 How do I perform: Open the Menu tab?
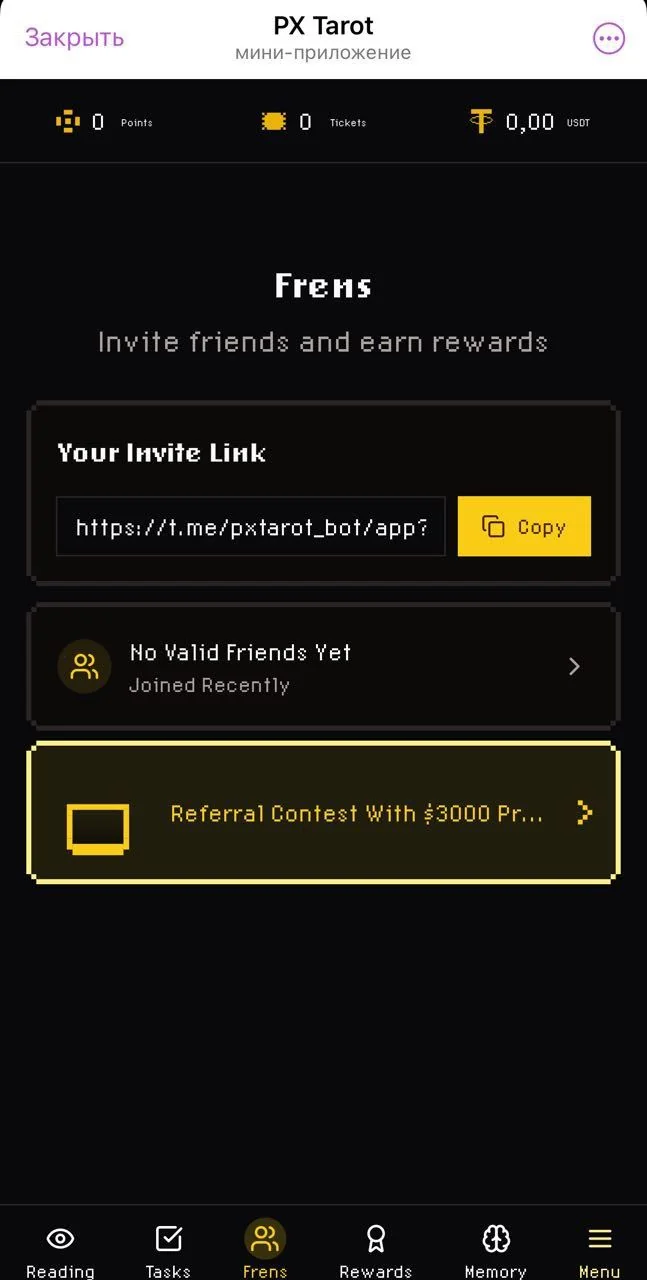pyautogui.click(x=600, y=1250)
